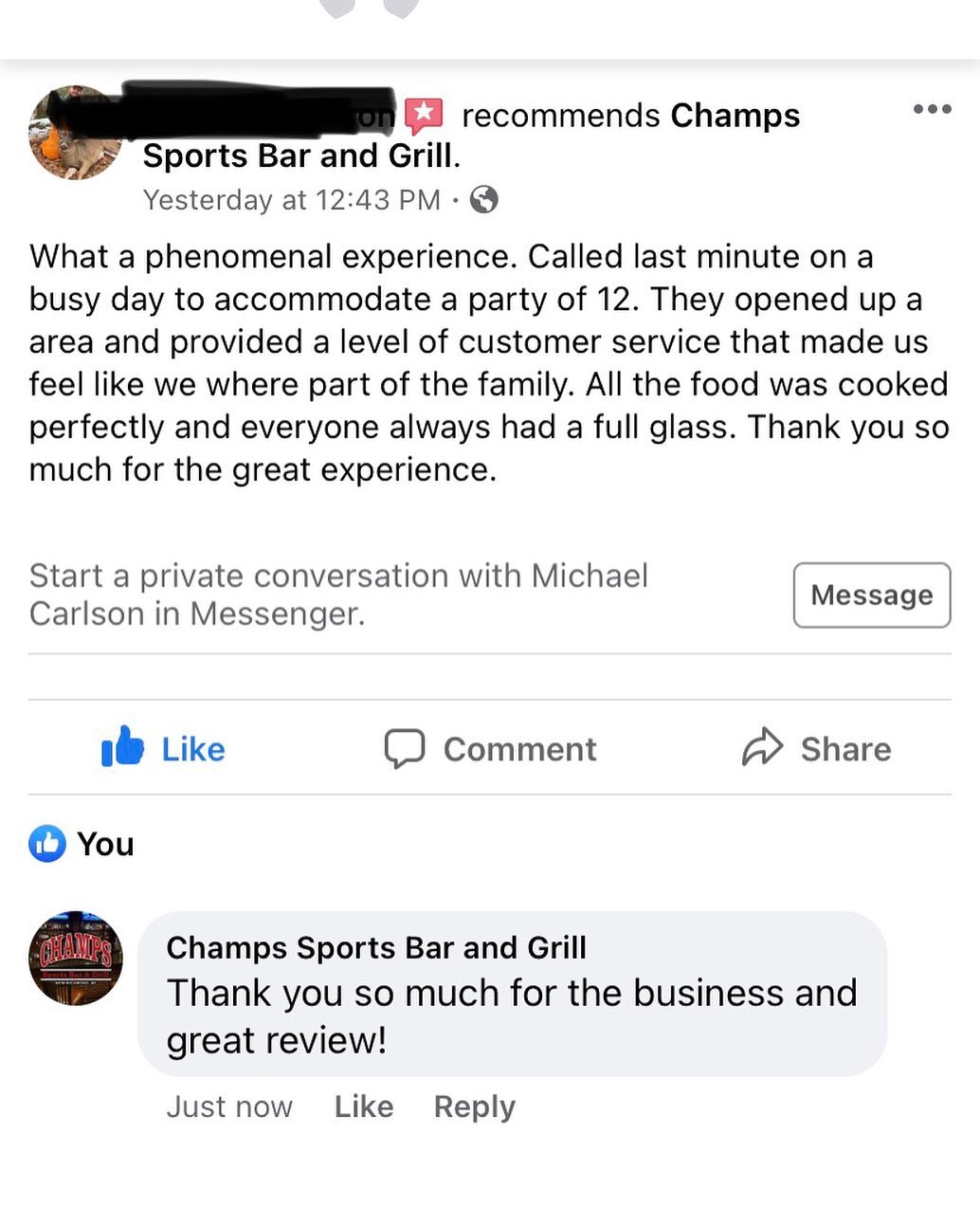980x1226 pixels.
Task: Unlike the recommendation post
Action: point(163,748)
